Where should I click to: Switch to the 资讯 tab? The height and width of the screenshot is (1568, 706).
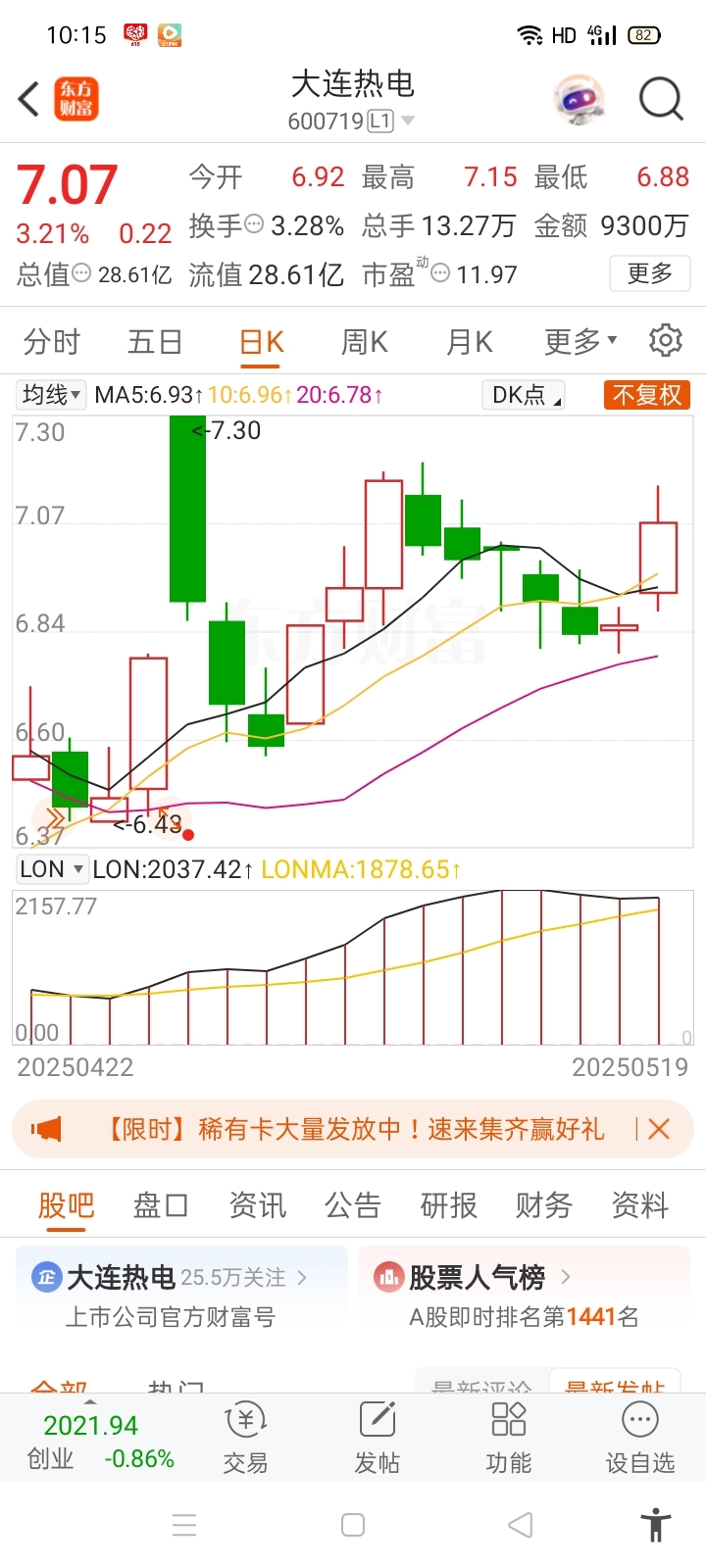pos(257,1205)
